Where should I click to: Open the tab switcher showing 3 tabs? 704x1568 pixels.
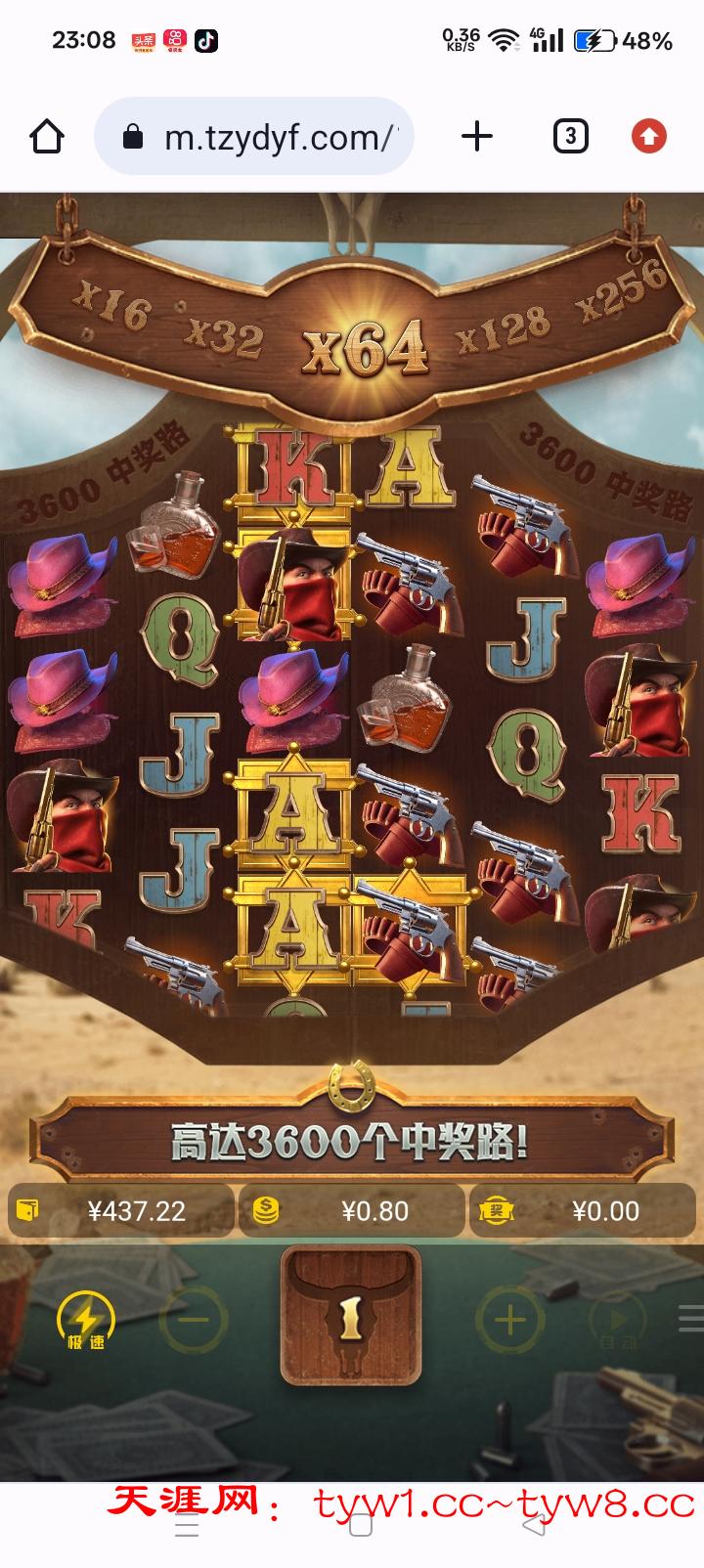pos(570,136)
